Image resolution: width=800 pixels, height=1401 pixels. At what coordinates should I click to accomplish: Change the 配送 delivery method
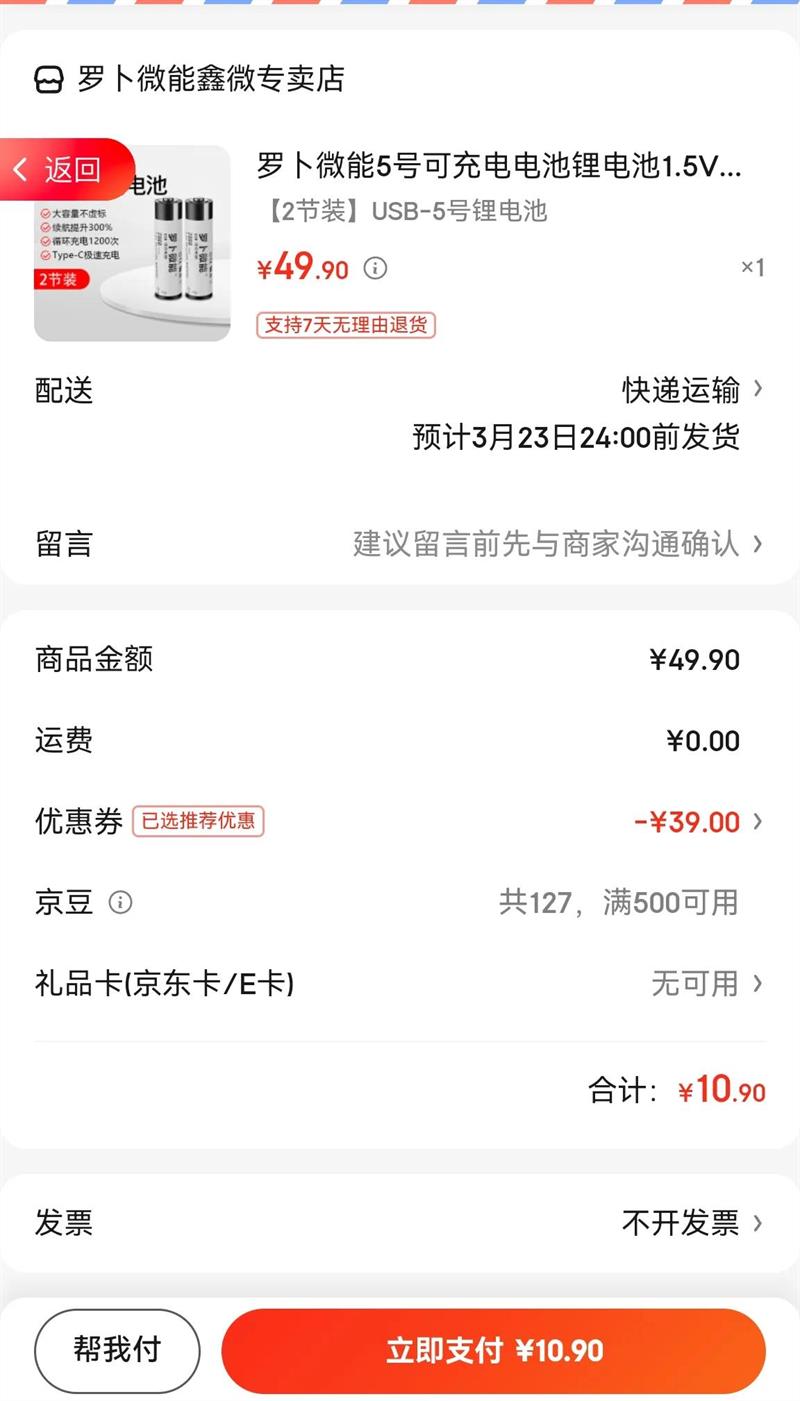click(x=692, y=390)
